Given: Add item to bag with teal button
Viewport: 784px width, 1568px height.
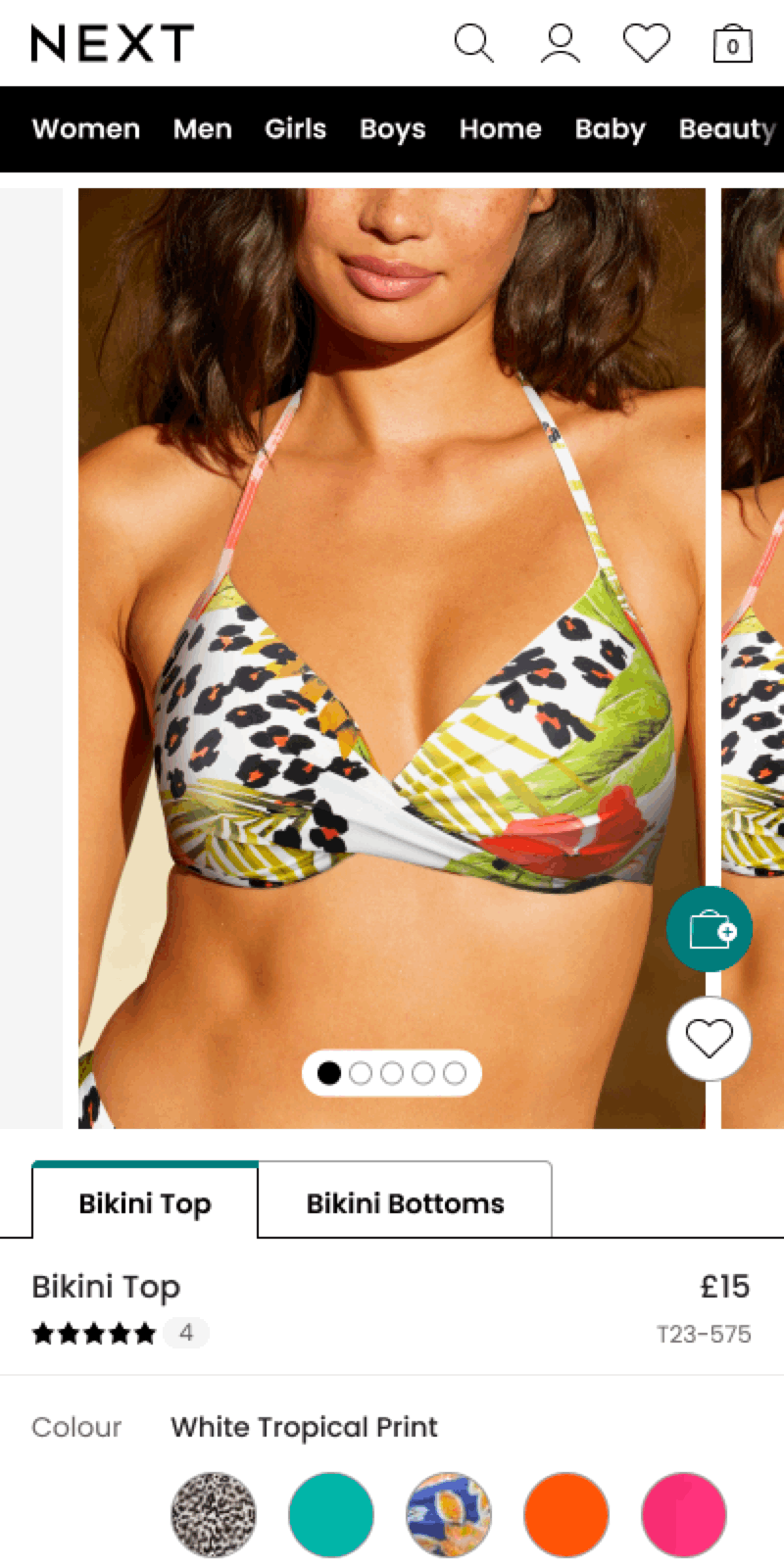Looking at the screenshot, I should 710,929.
